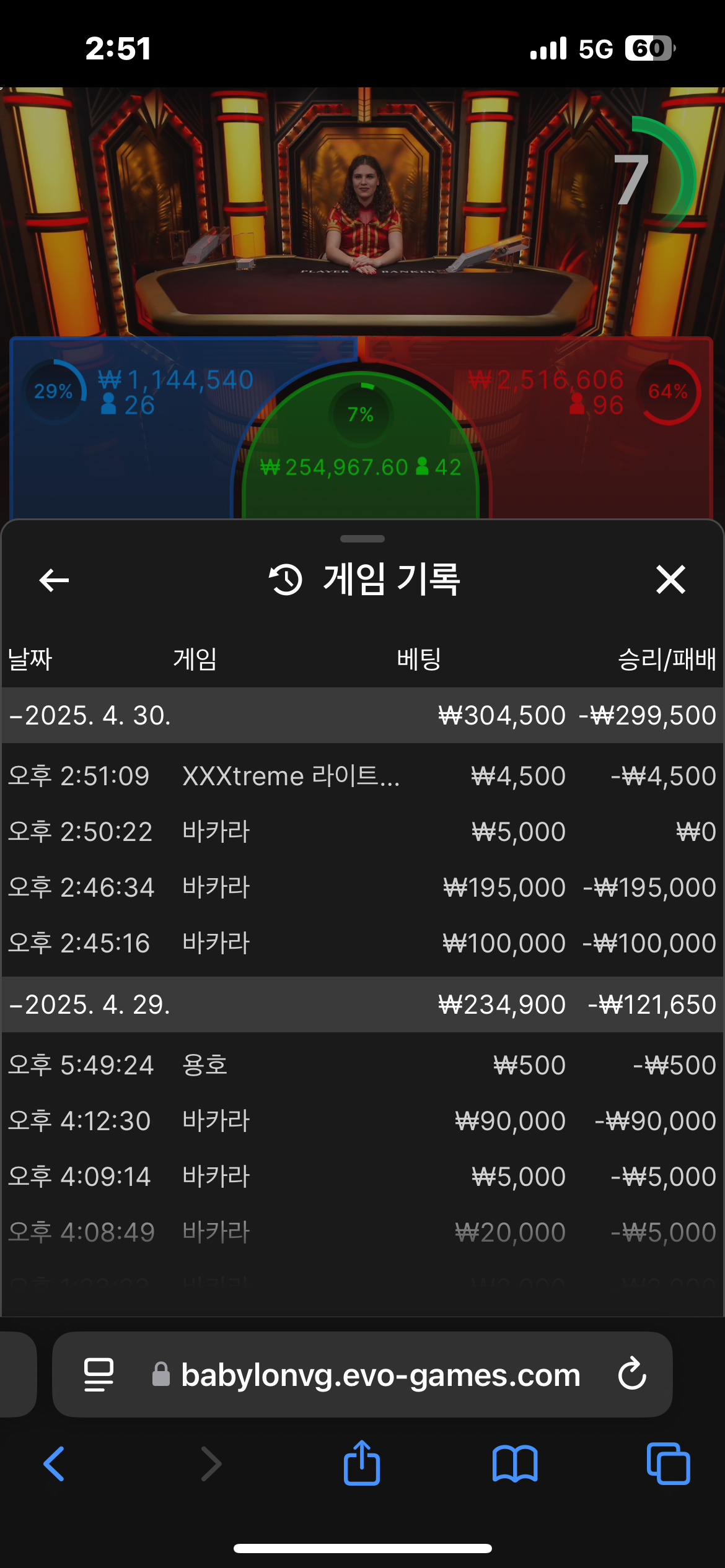Viewport: 725px width, 1568px height.
Task: Open the baccarat record at 4:09:14
Action: 362,1177
